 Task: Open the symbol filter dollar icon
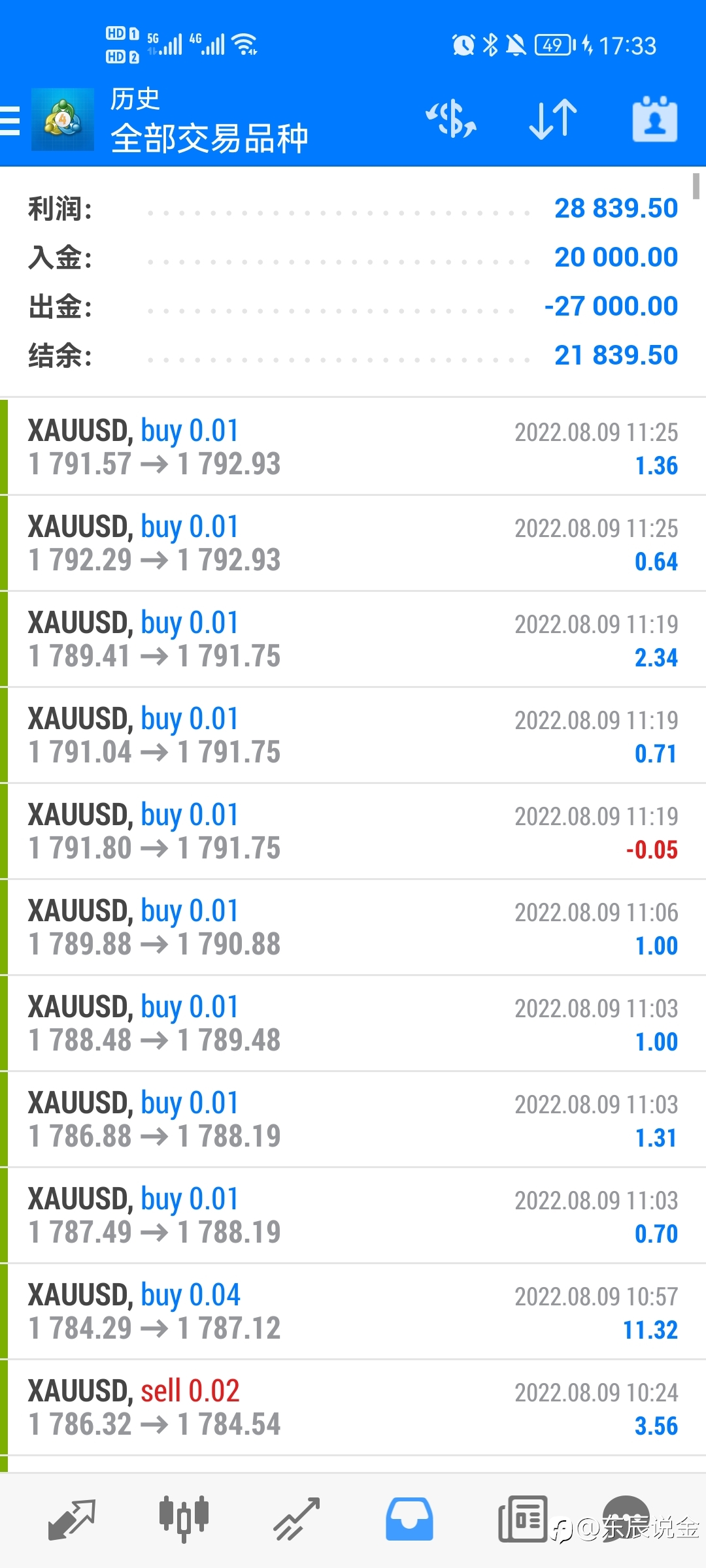(451, 120)
